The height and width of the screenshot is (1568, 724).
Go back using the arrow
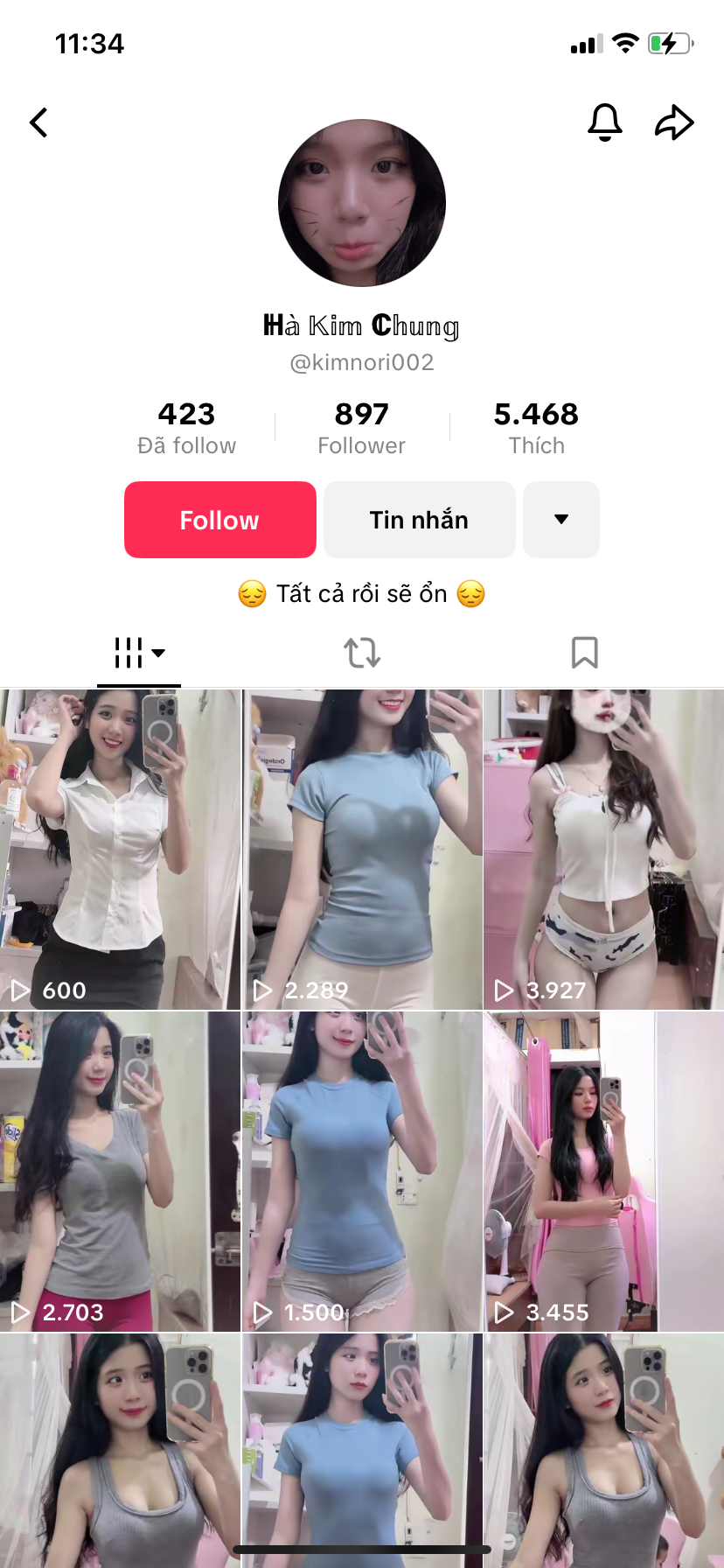point(38,122)
